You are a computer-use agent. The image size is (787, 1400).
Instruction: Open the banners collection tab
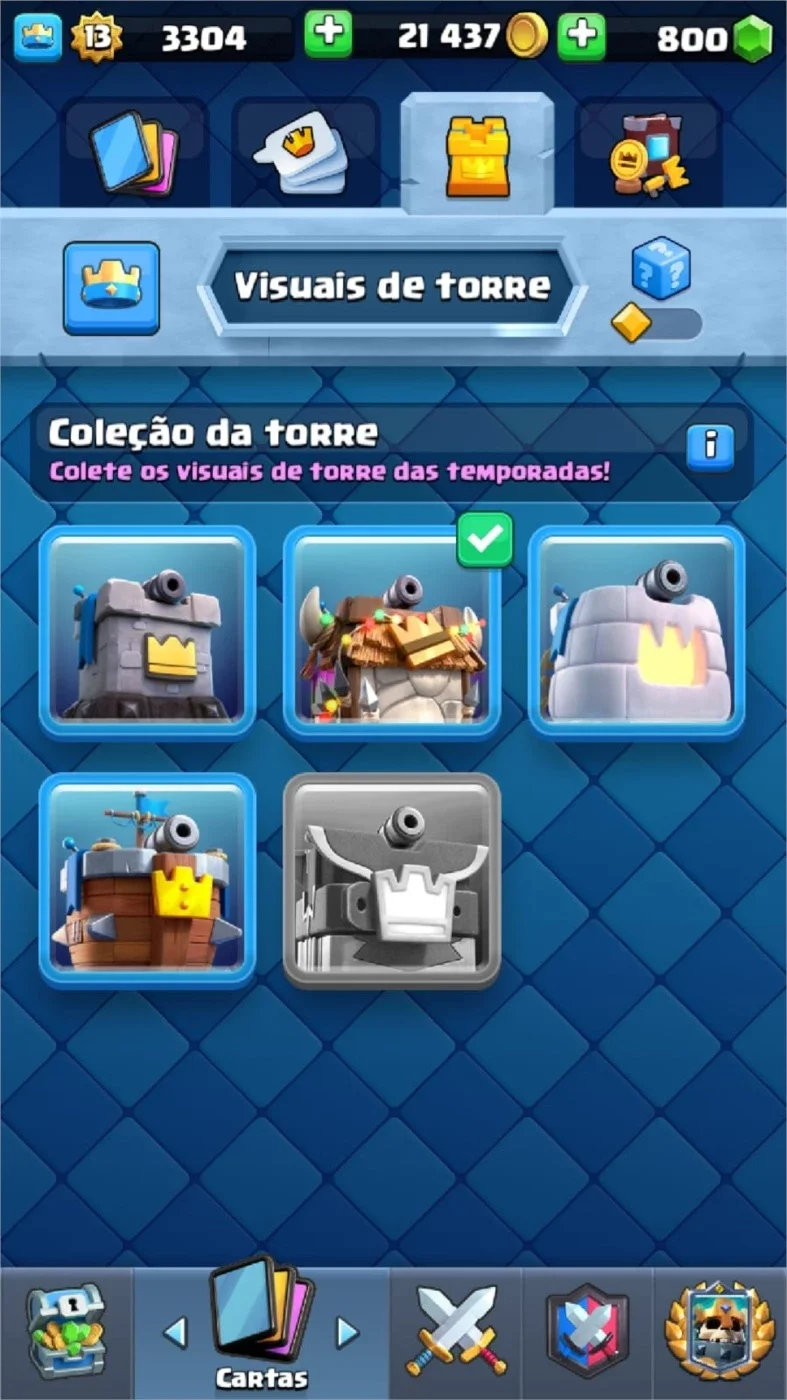point(649,153)
